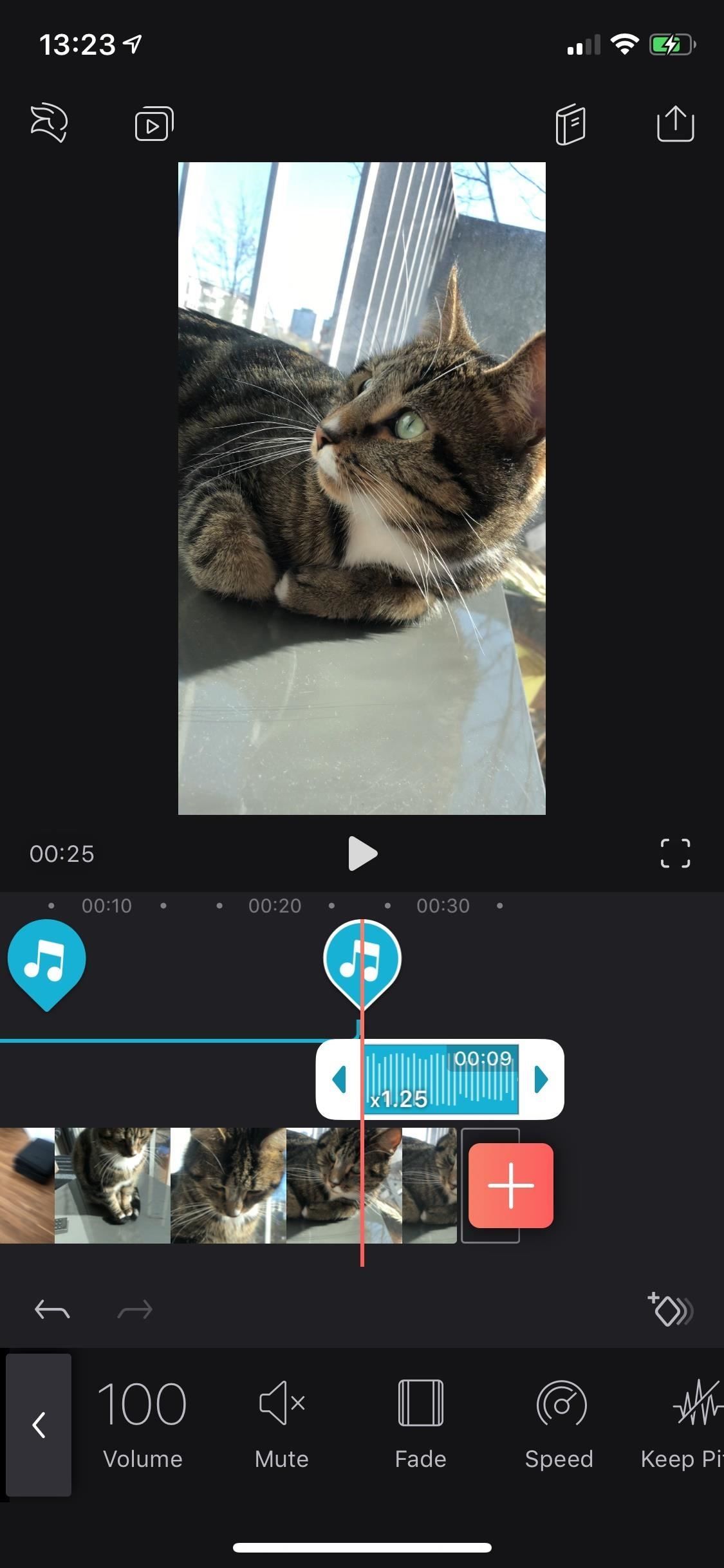
Task: Open the project book icon
Action: [570, 124]
